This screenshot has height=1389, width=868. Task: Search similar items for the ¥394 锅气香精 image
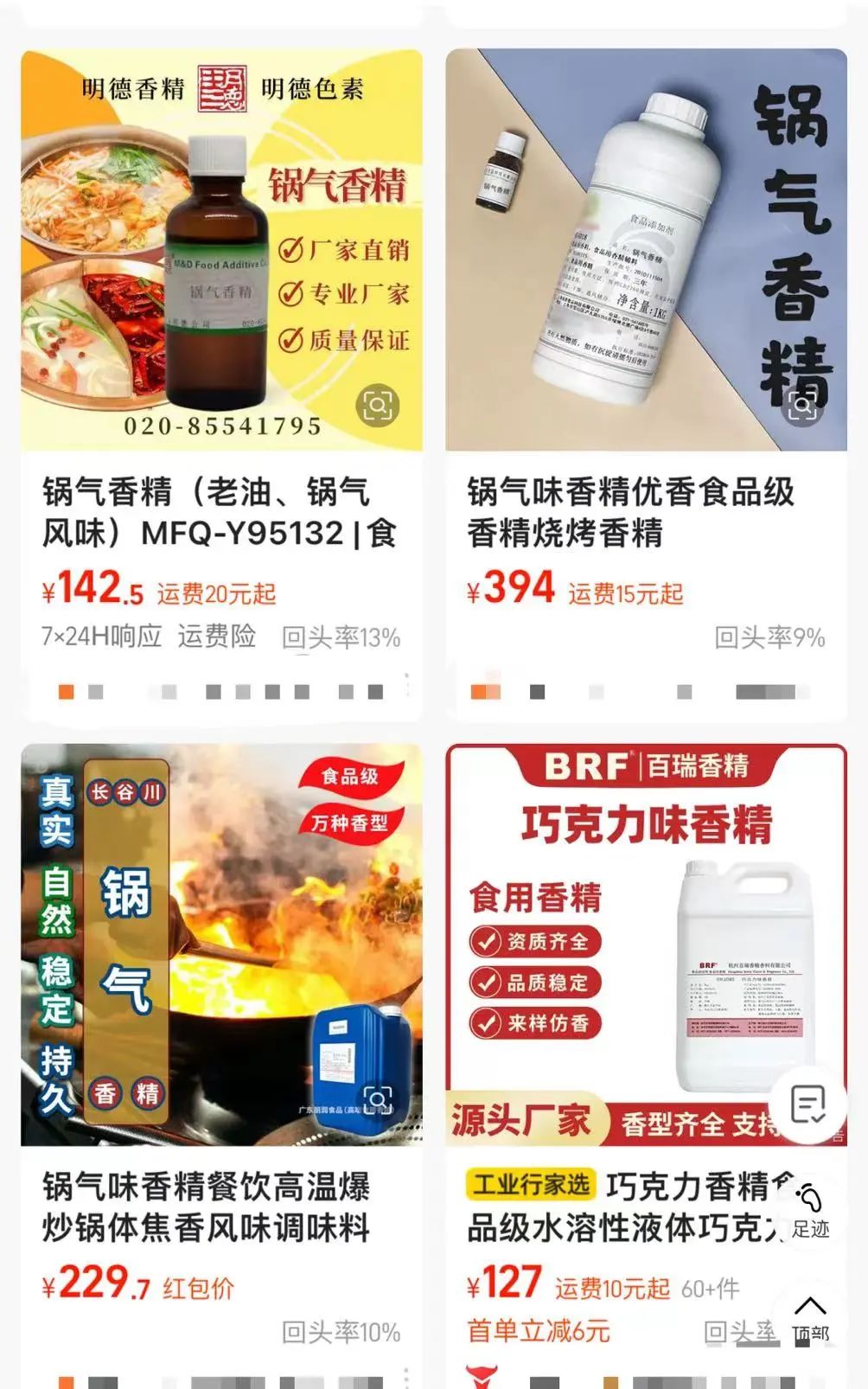(801, 405)
